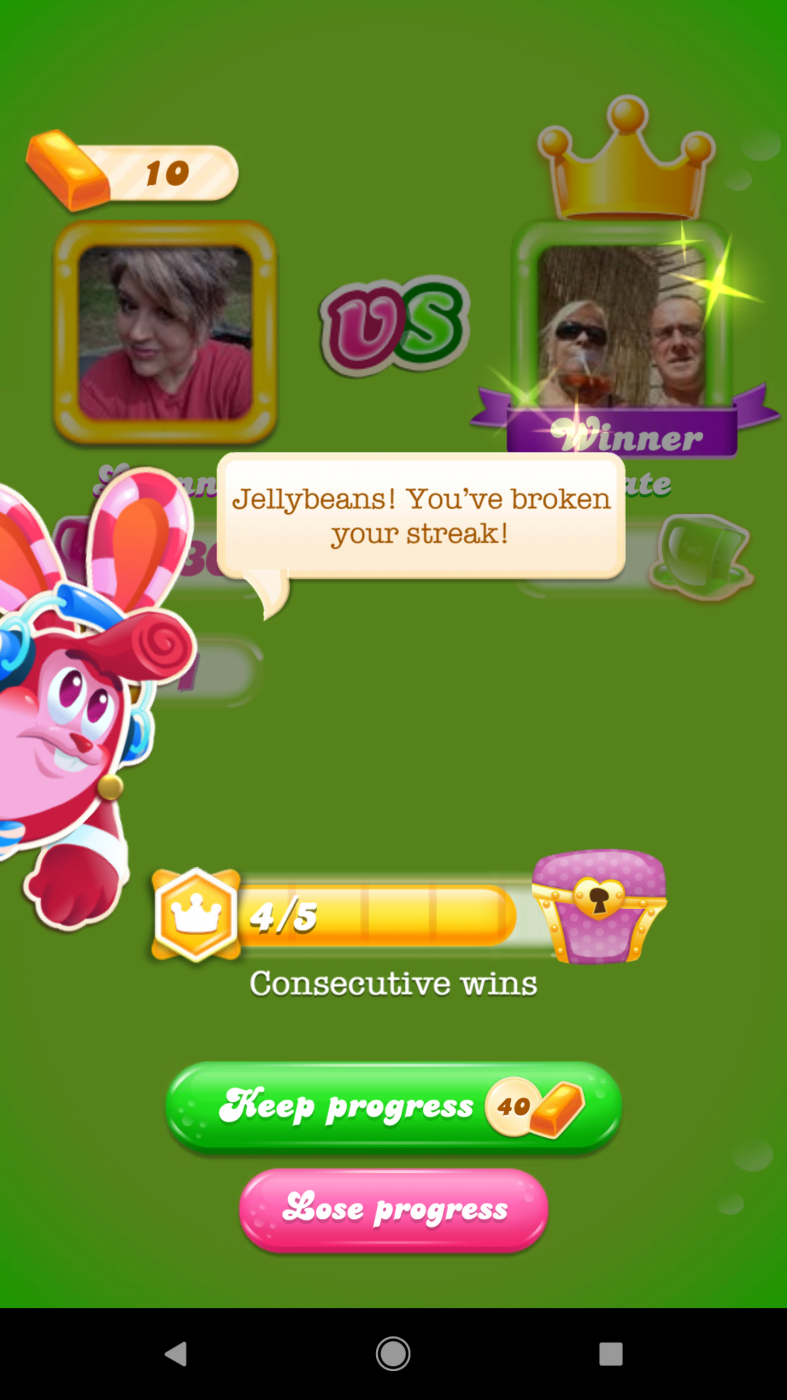
Task: Go to the device home screen
Action: (393, 1354)
